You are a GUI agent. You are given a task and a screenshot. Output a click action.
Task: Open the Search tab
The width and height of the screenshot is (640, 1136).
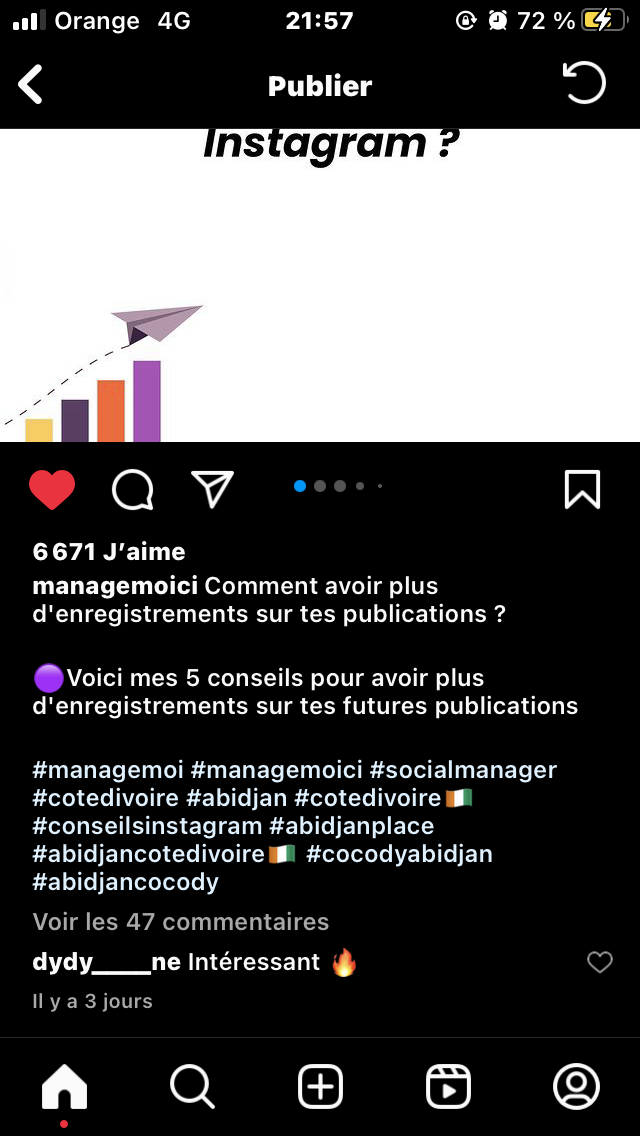pyautogui.click(x=192, y=1087)
